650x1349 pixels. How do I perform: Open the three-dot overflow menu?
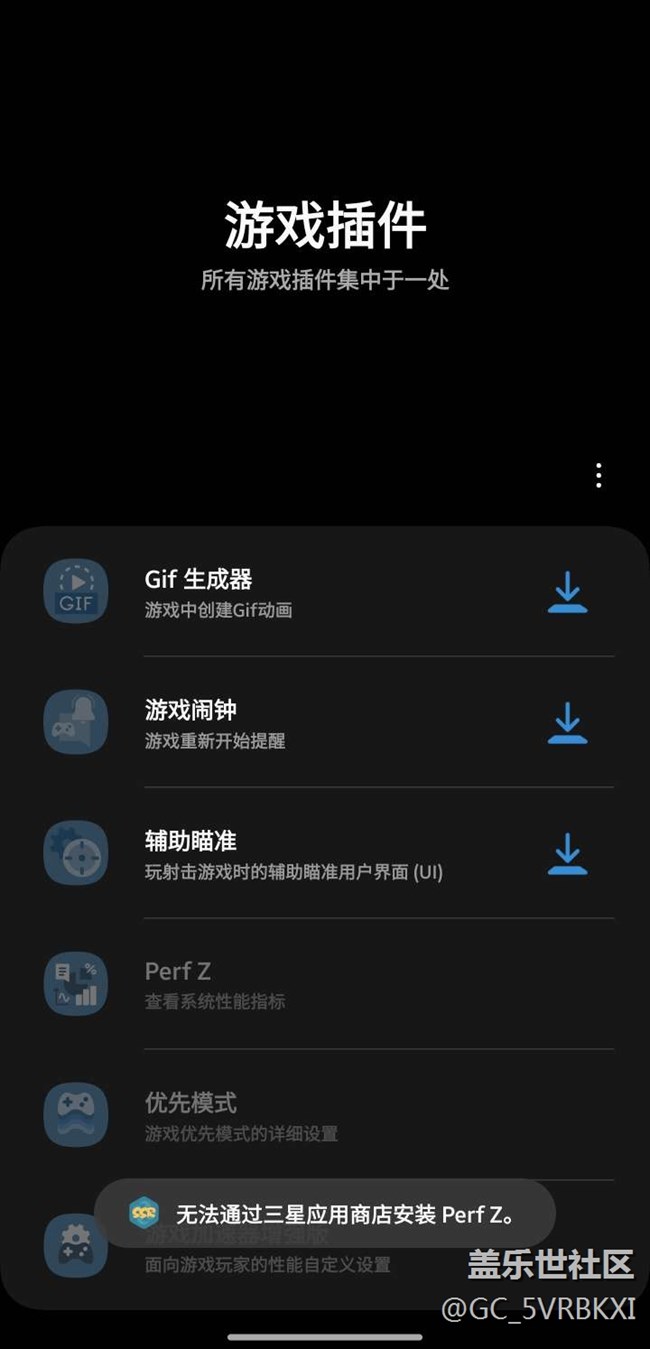coord(598,475)
